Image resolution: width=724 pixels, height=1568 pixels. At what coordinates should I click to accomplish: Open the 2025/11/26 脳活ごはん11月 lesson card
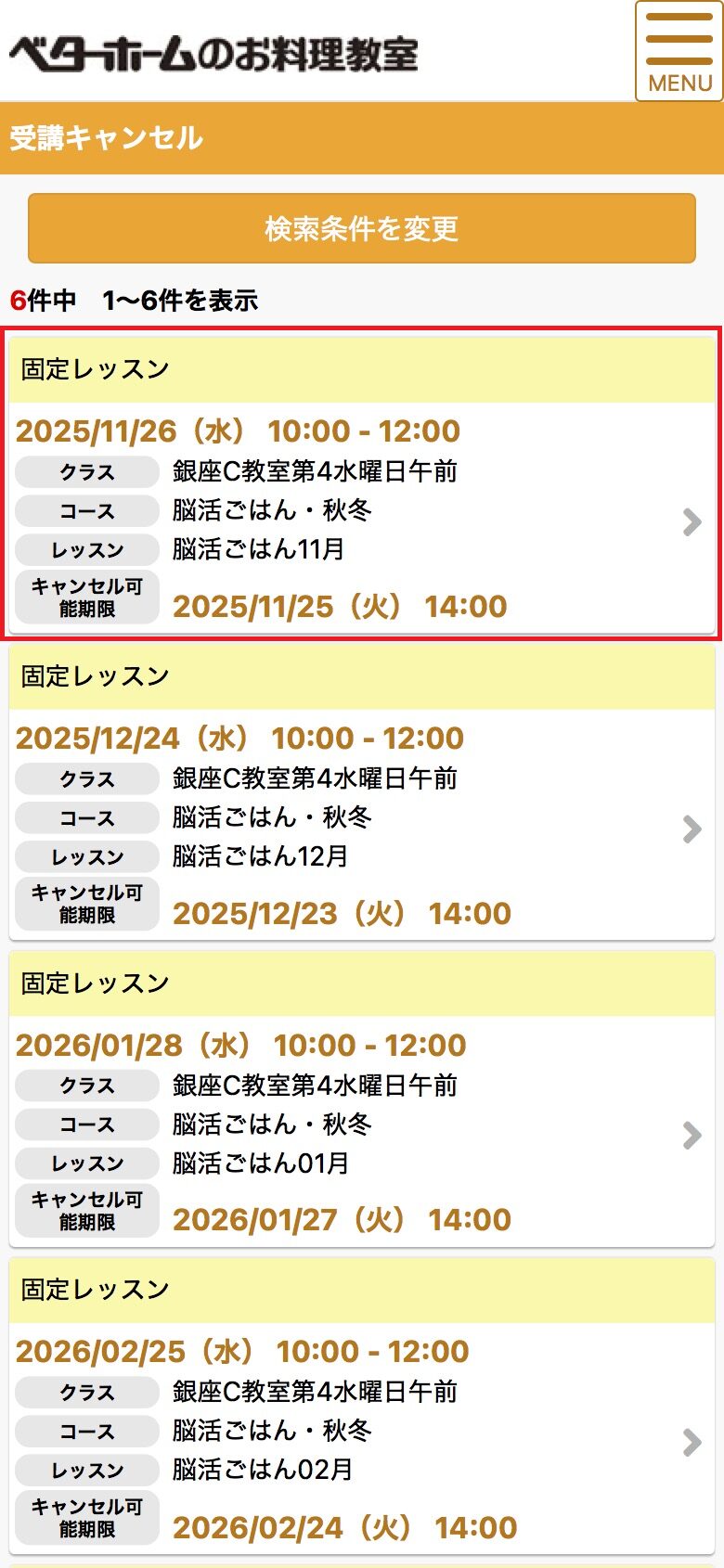click(362, 483)
